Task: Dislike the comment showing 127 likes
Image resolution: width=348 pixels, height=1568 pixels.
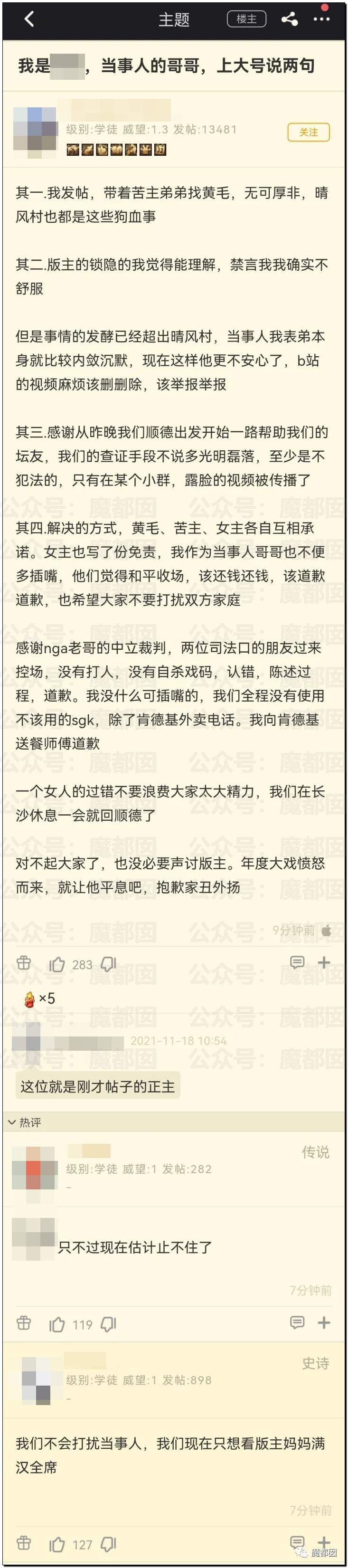Action: (x=108, y=1545)
